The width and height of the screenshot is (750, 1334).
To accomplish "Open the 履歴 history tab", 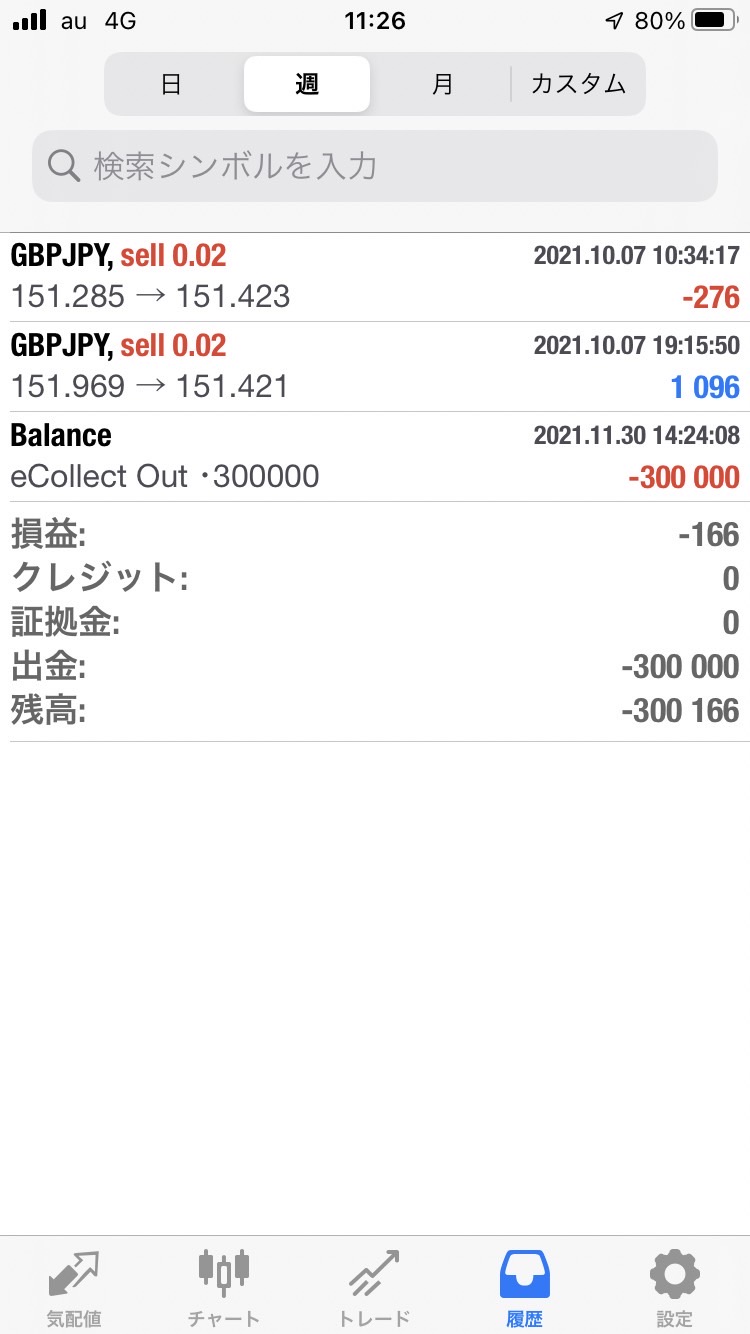I will (x=524, y=1287).
